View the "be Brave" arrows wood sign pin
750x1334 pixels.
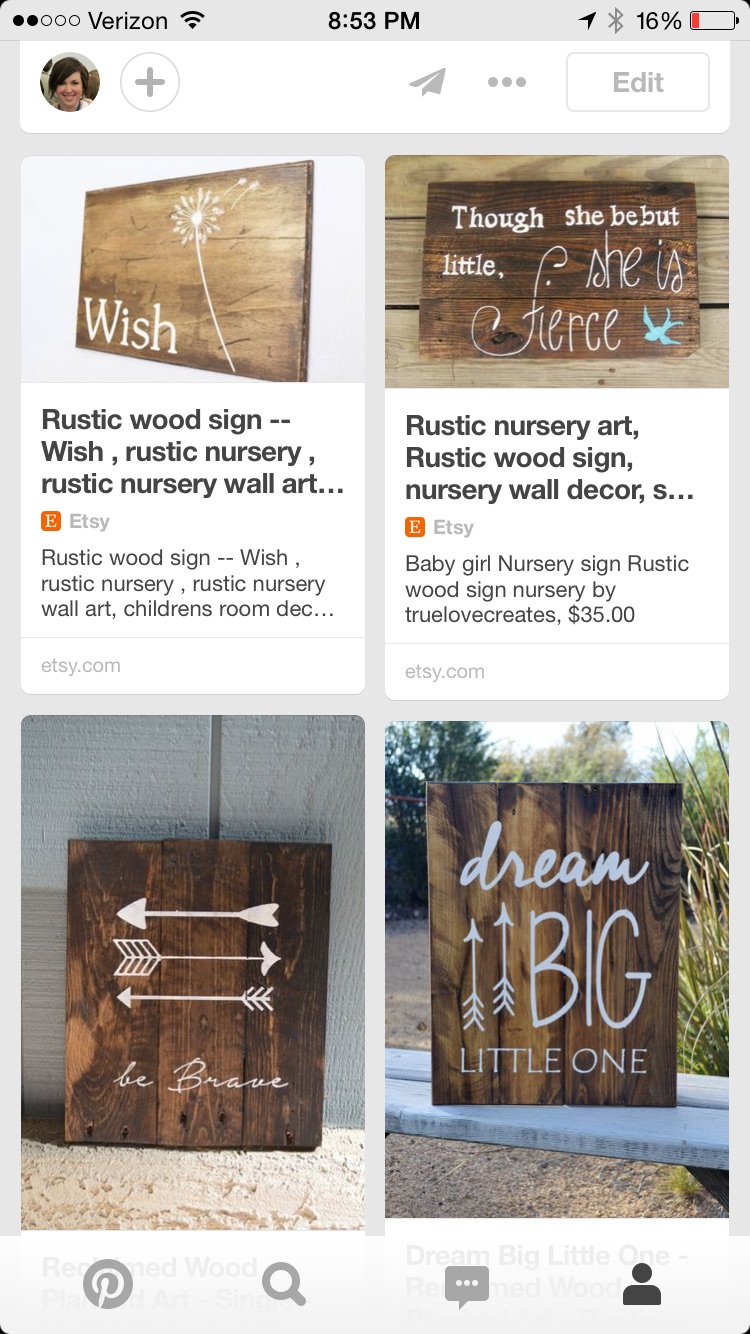tap(193, 970)
